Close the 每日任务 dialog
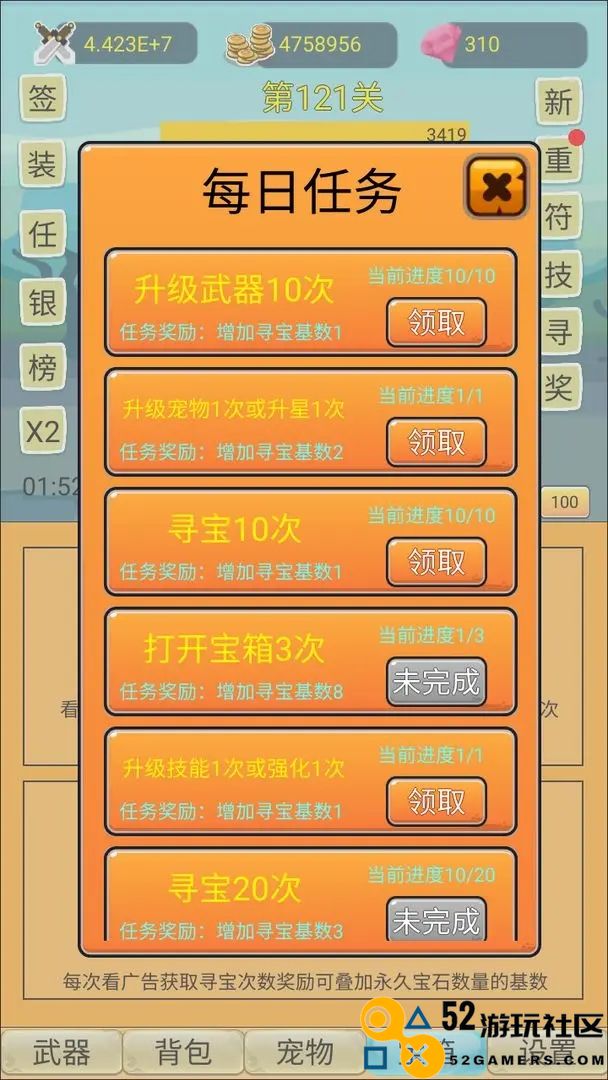 (497, 186)
